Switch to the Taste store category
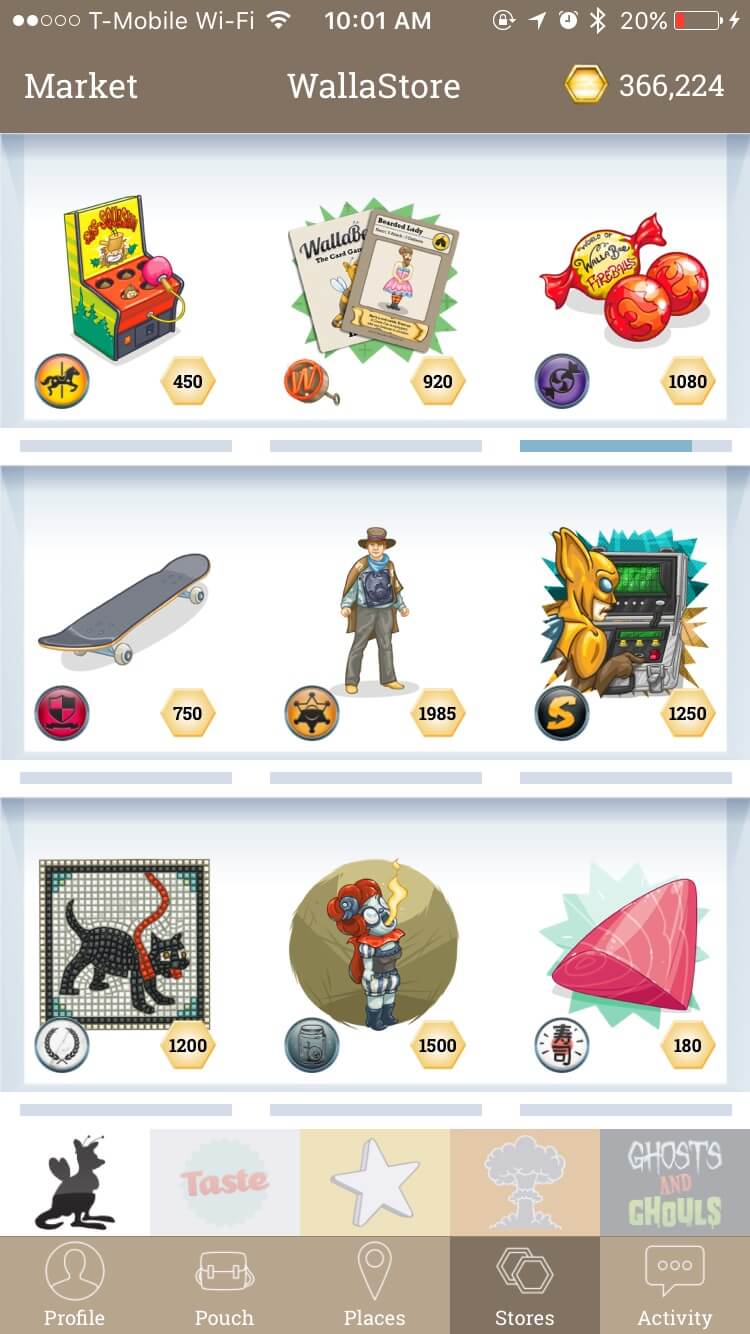750x1334 pixels. (x=225, y=1183)
